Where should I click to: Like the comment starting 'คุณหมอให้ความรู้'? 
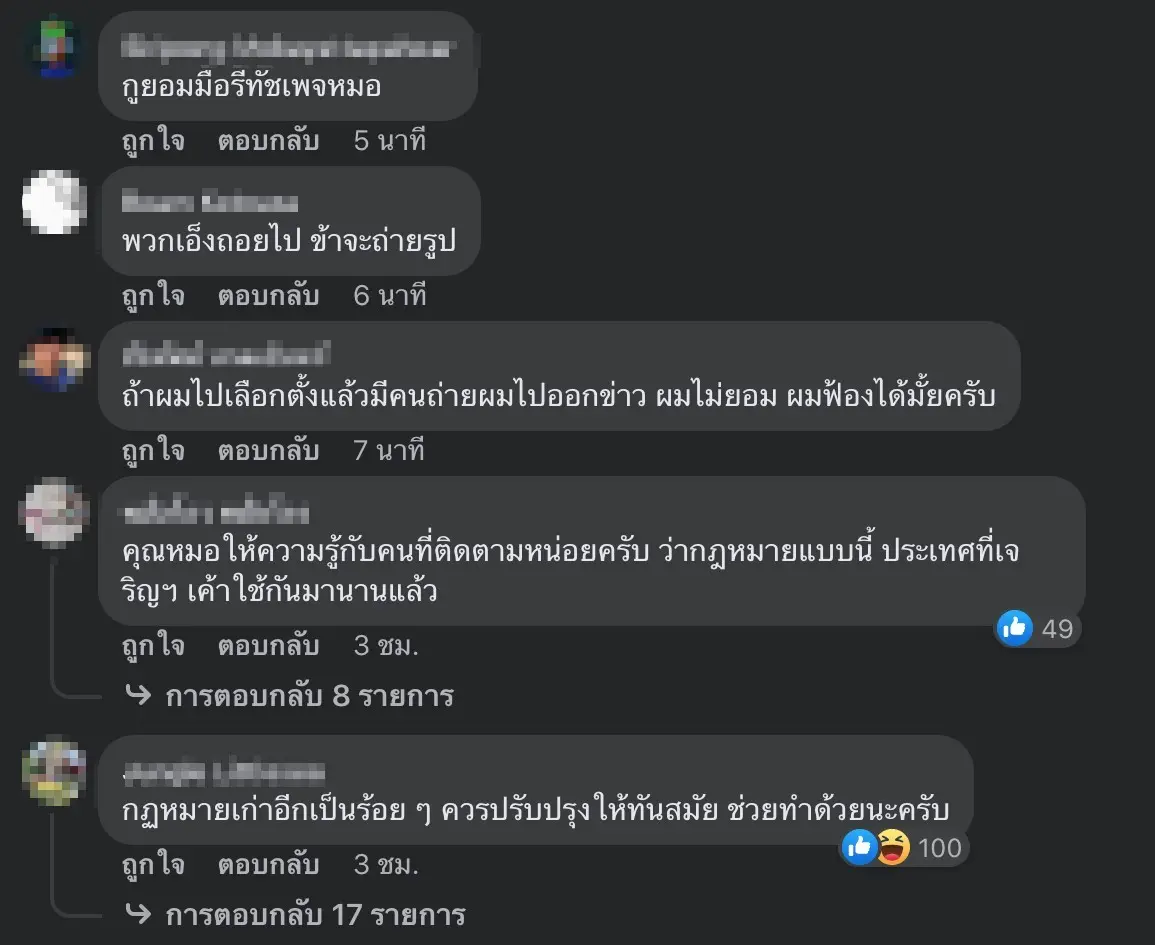click(153, 646)
